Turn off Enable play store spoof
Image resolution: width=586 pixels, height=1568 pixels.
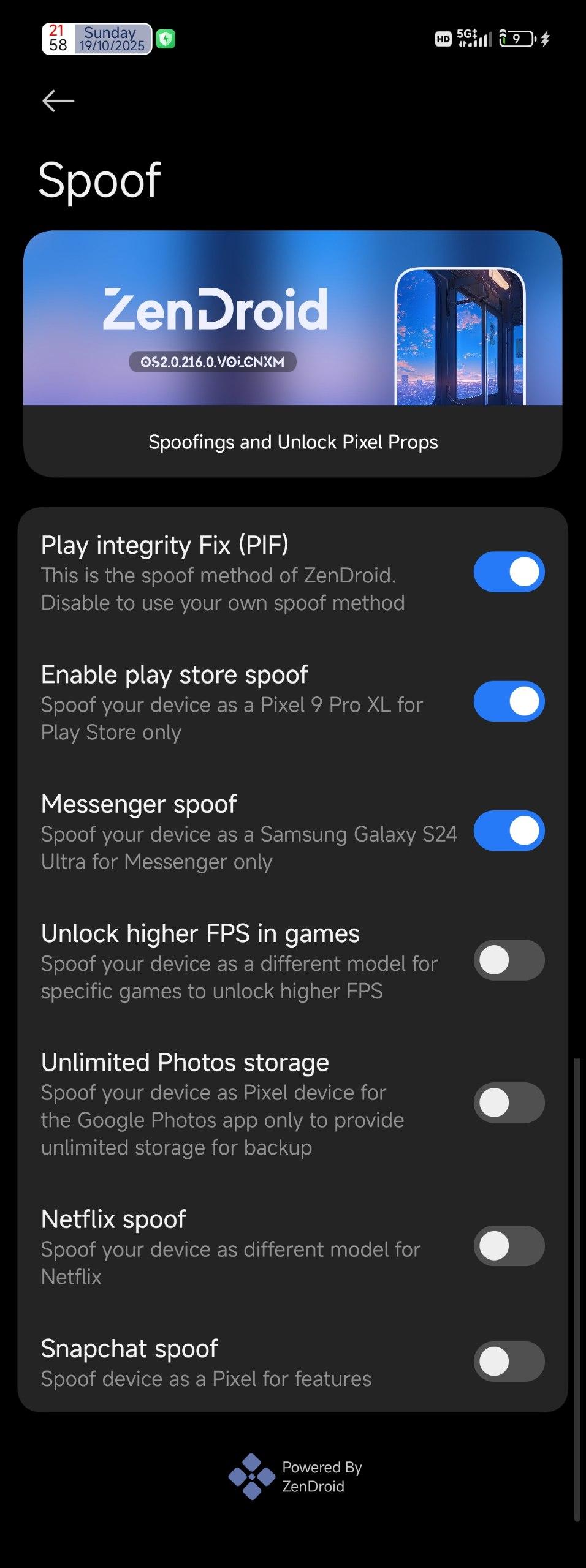click(x=508, y=701)
